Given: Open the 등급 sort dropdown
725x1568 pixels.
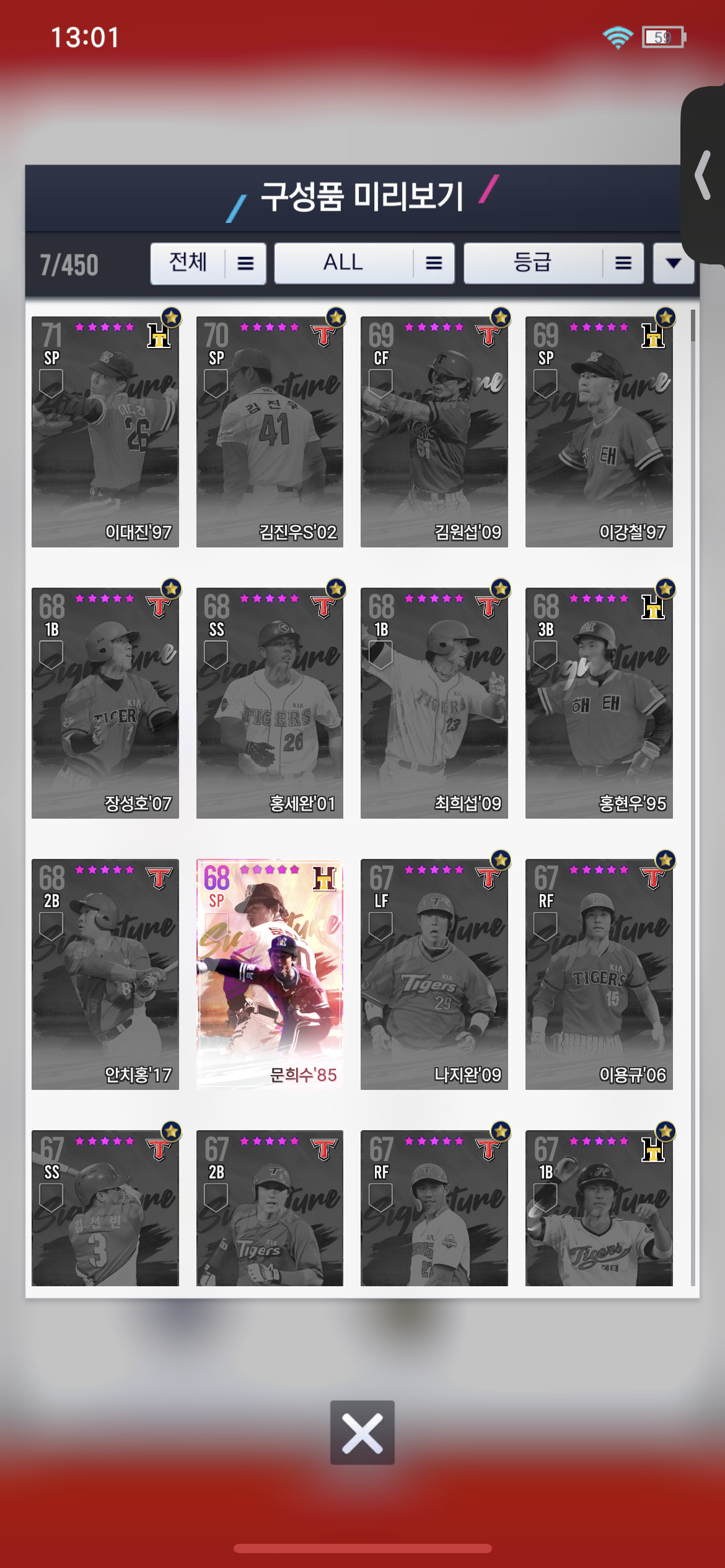Looking at the screenshot, I should click(x=553, y=264).
